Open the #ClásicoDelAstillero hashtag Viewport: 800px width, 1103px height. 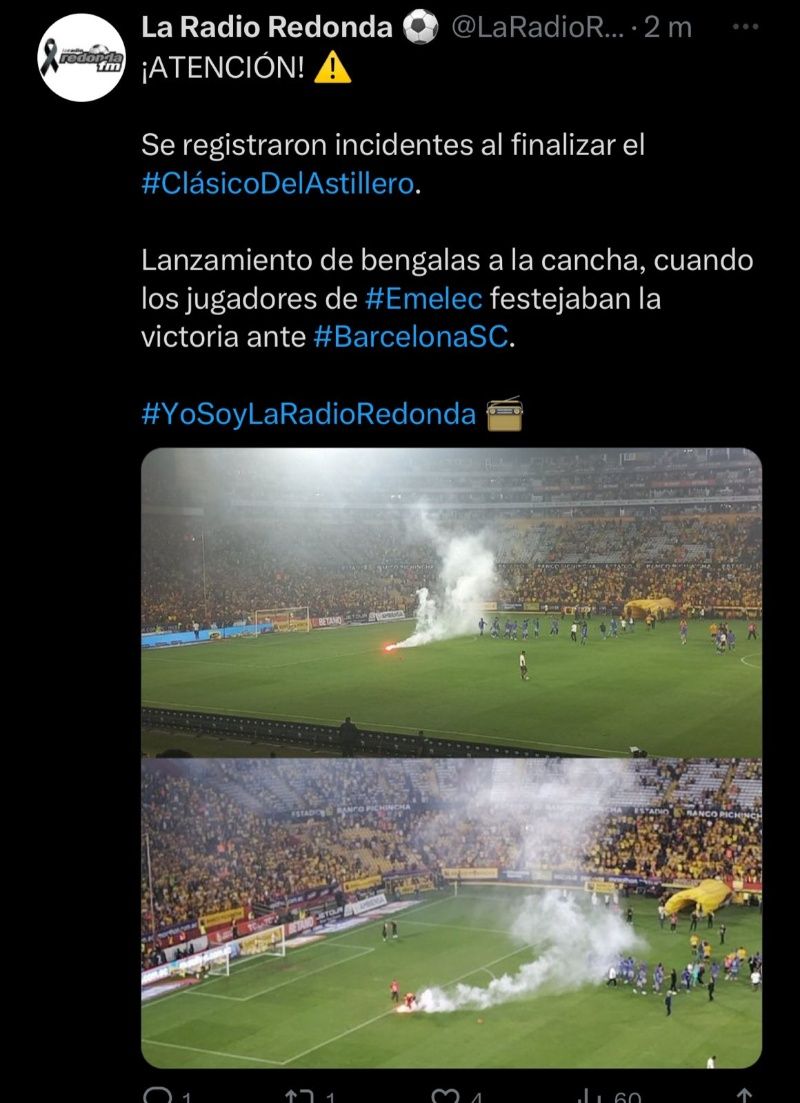coord(277,185)
